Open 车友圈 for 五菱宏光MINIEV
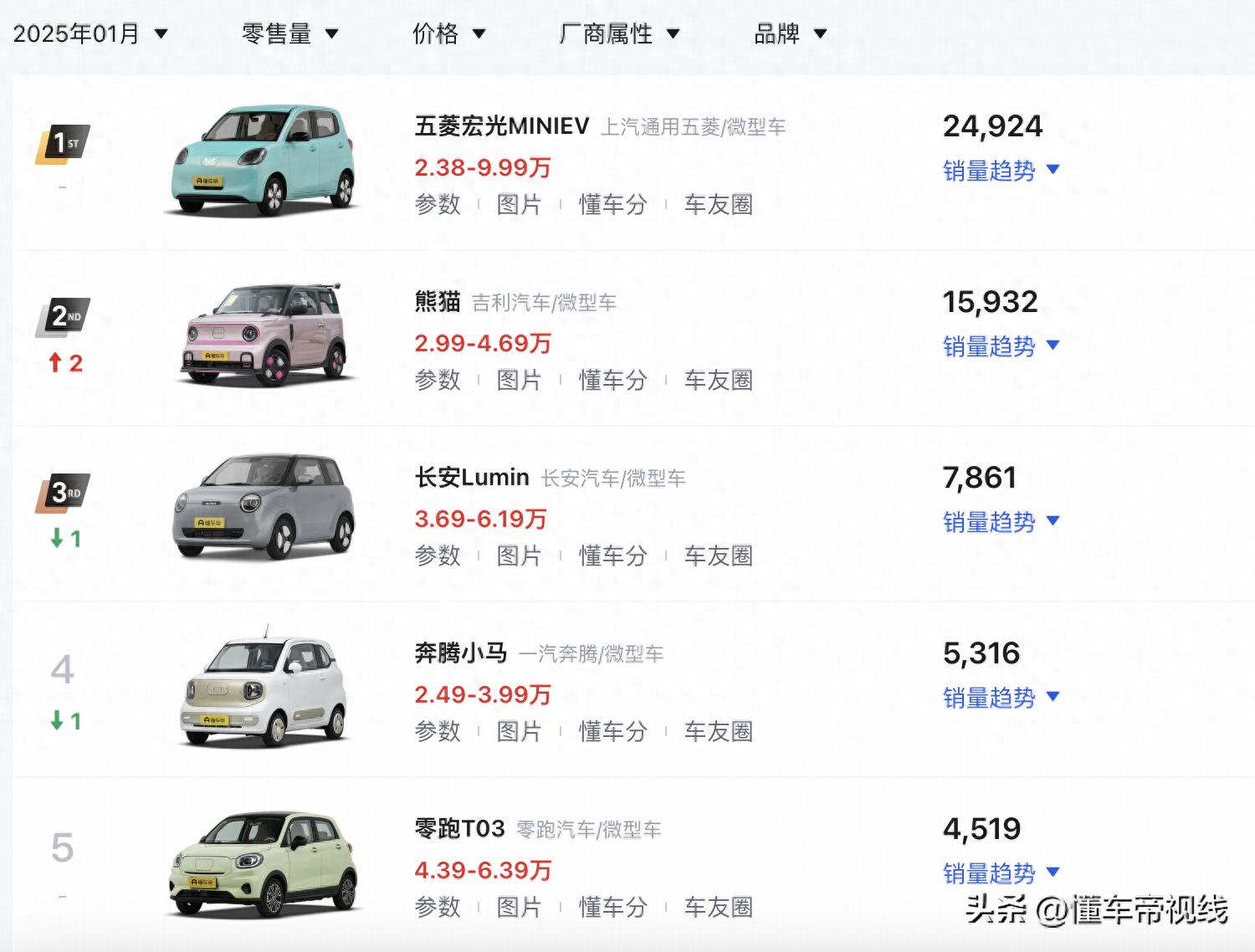Screen dimensions: 1255x952 click(x=718, y=204)
